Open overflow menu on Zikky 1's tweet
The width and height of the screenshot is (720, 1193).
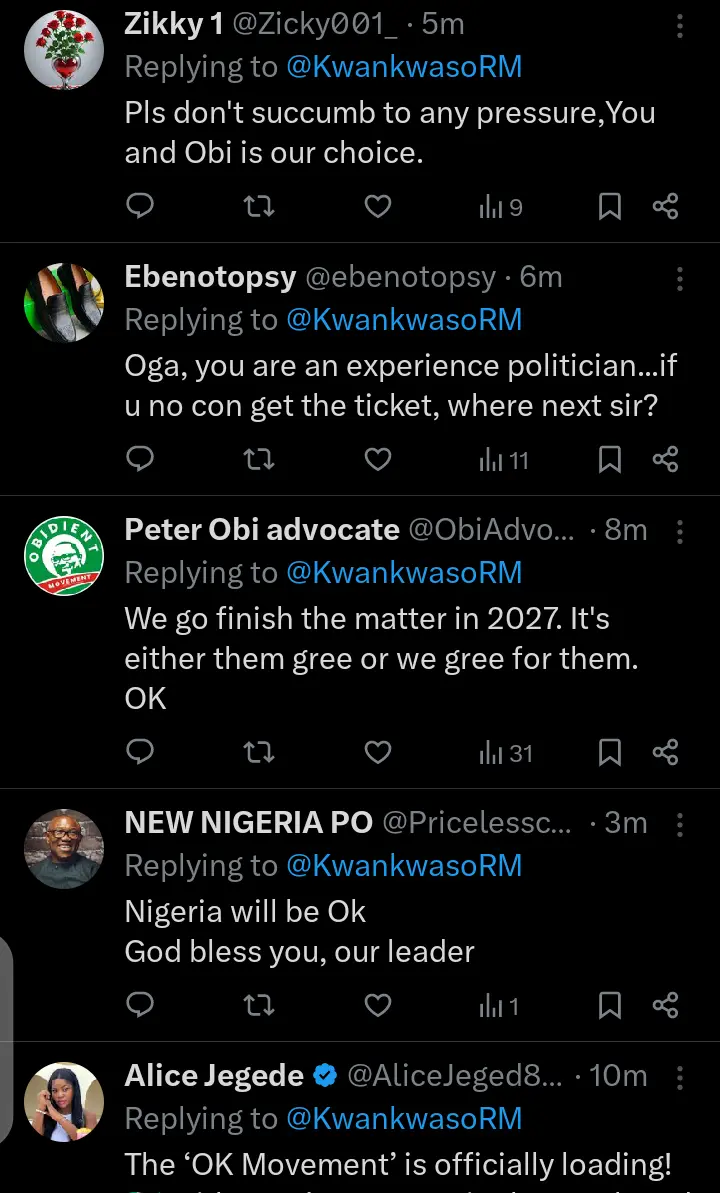pyautogui.click(x=680, y=26)
